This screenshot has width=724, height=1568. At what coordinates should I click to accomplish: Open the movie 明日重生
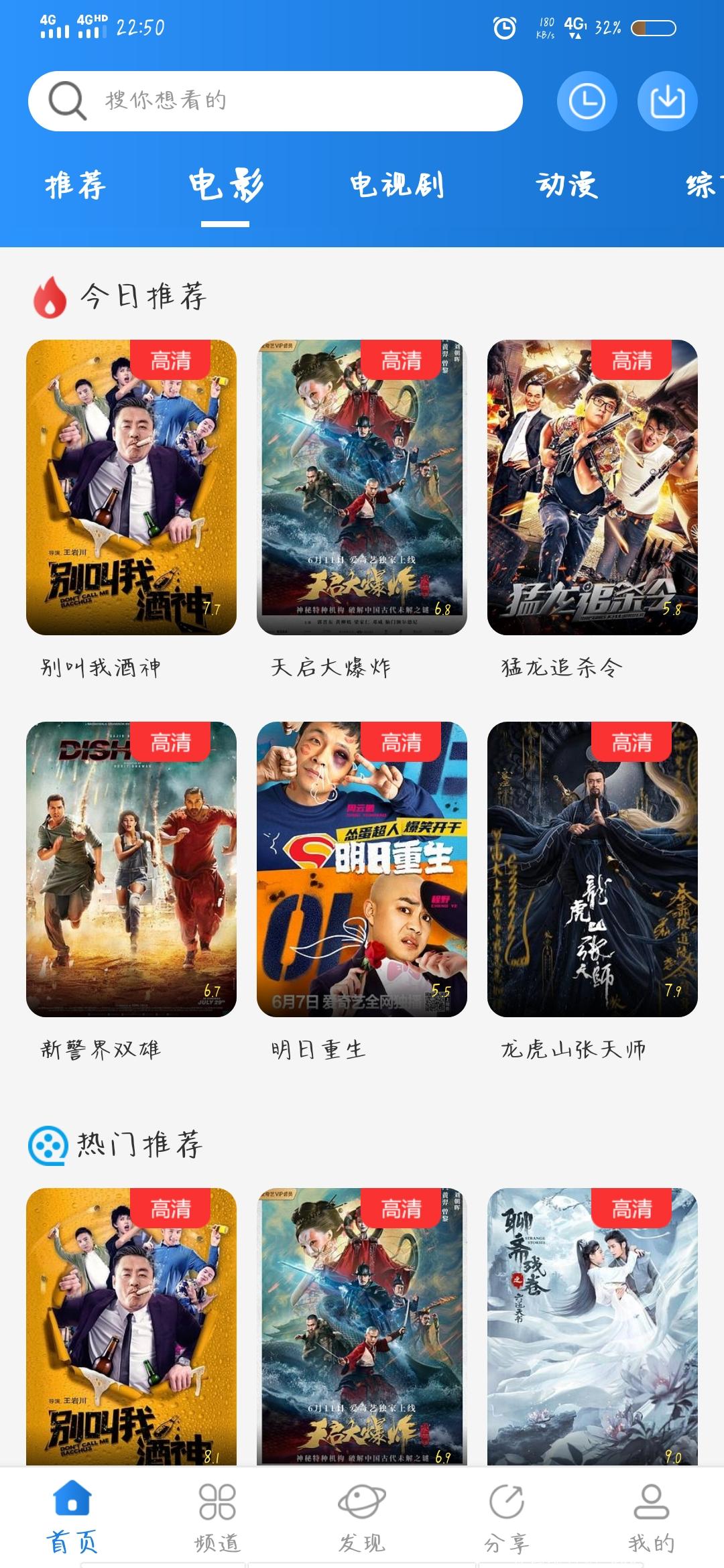(x=362, y=869)
